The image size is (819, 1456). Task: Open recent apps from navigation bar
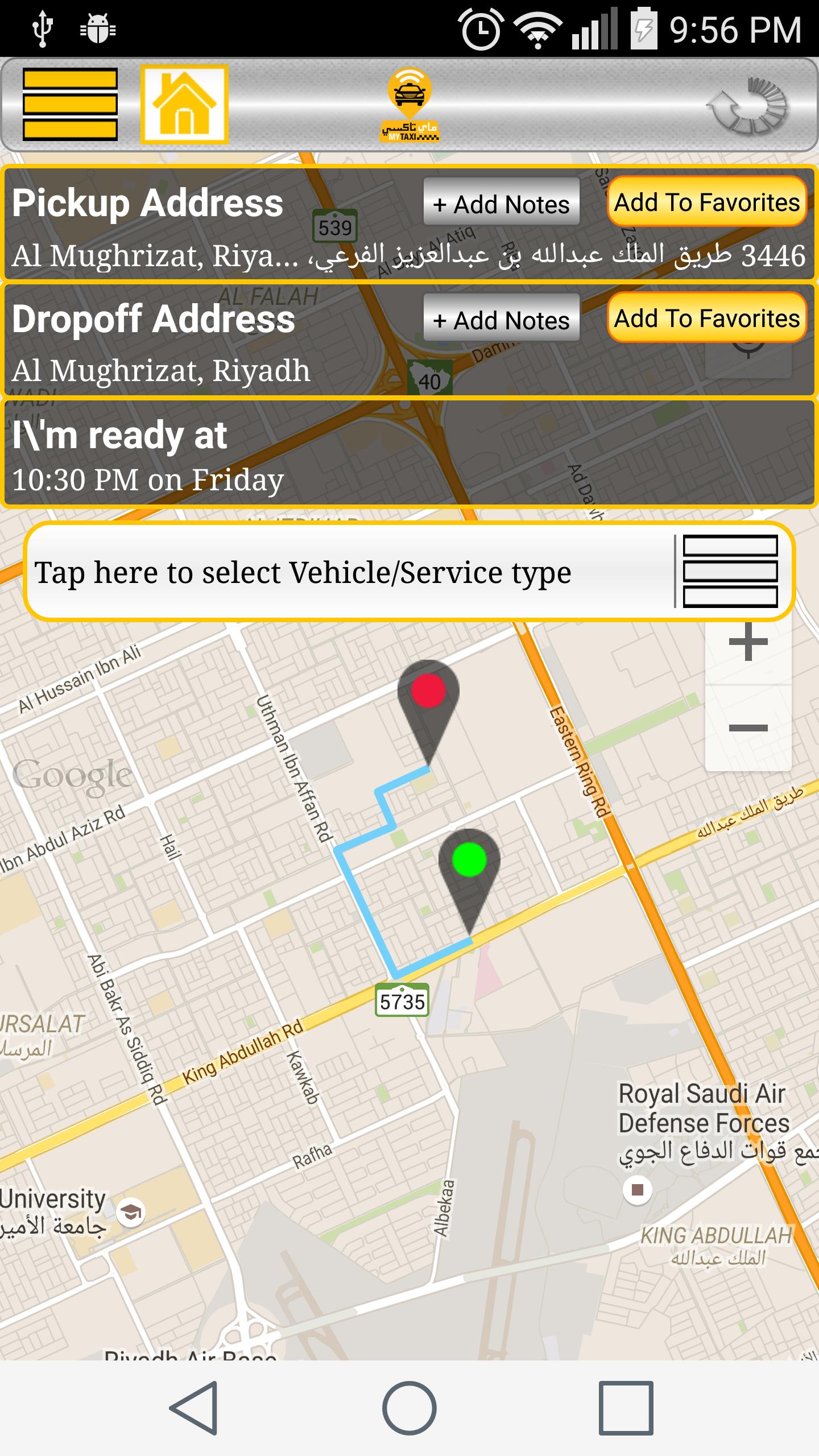tap(626, 1408)
